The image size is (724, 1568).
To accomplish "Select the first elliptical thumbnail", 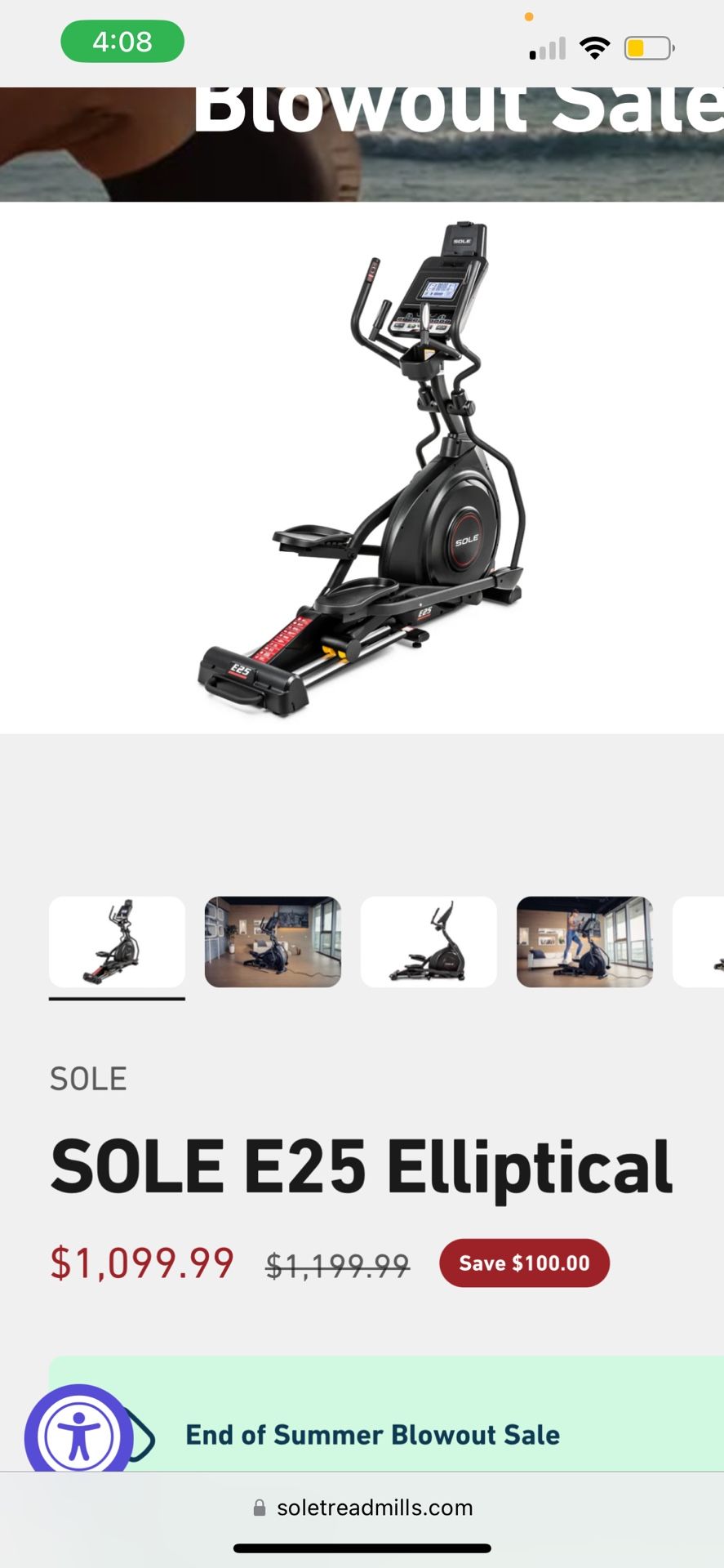I will [x=117, y=942].
